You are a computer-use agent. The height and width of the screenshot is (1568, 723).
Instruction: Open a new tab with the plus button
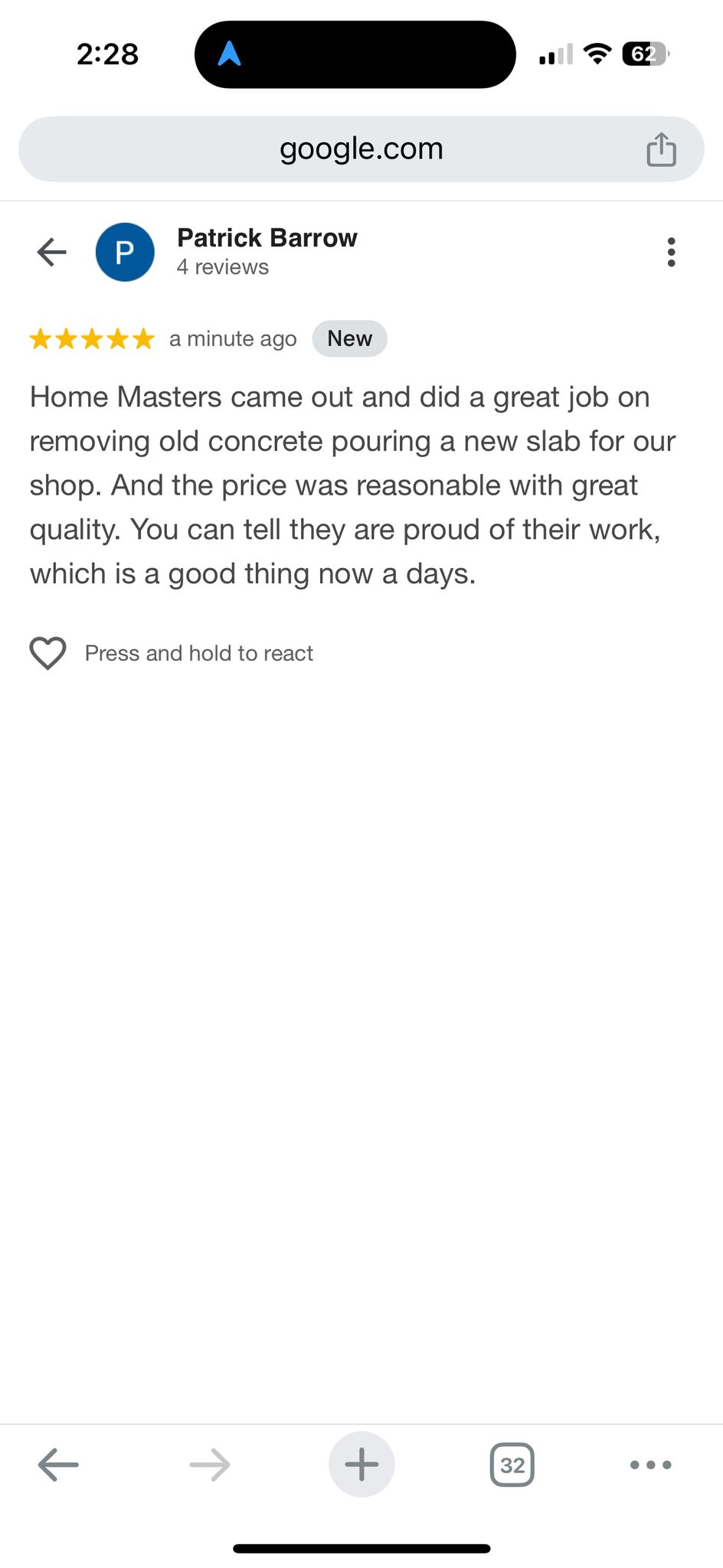361,1465
